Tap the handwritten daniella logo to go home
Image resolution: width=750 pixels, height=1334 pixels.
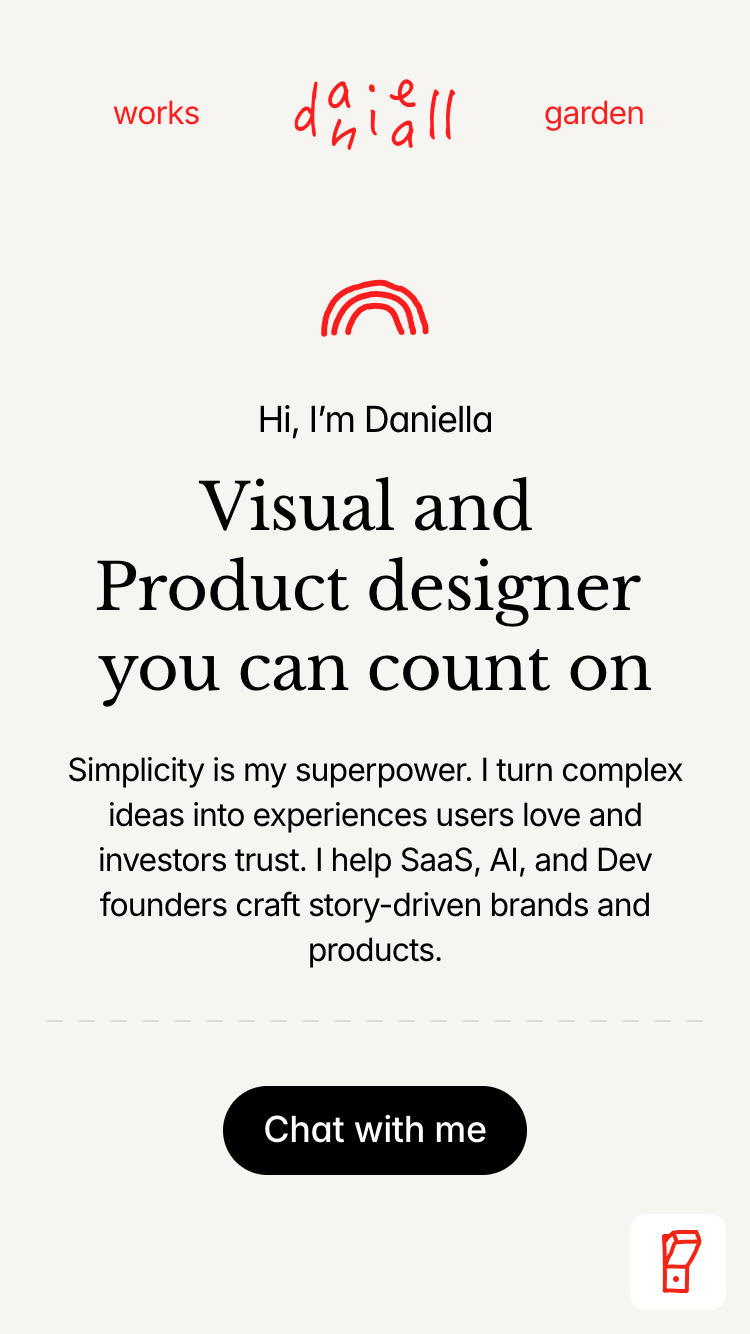(x=375, y=115)
